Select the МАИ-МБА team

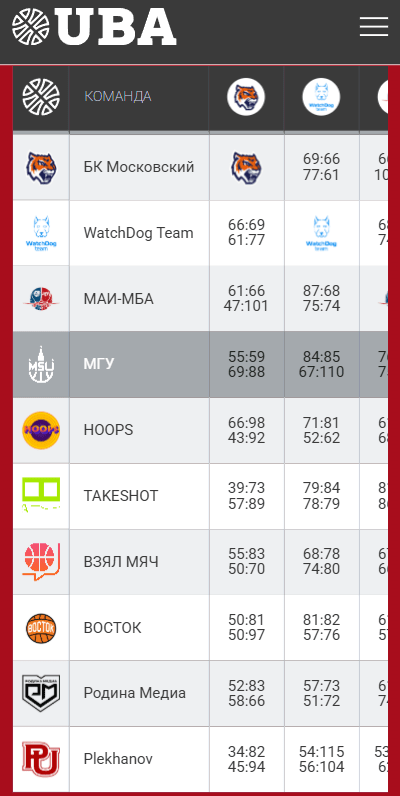(x=118, y=299)
